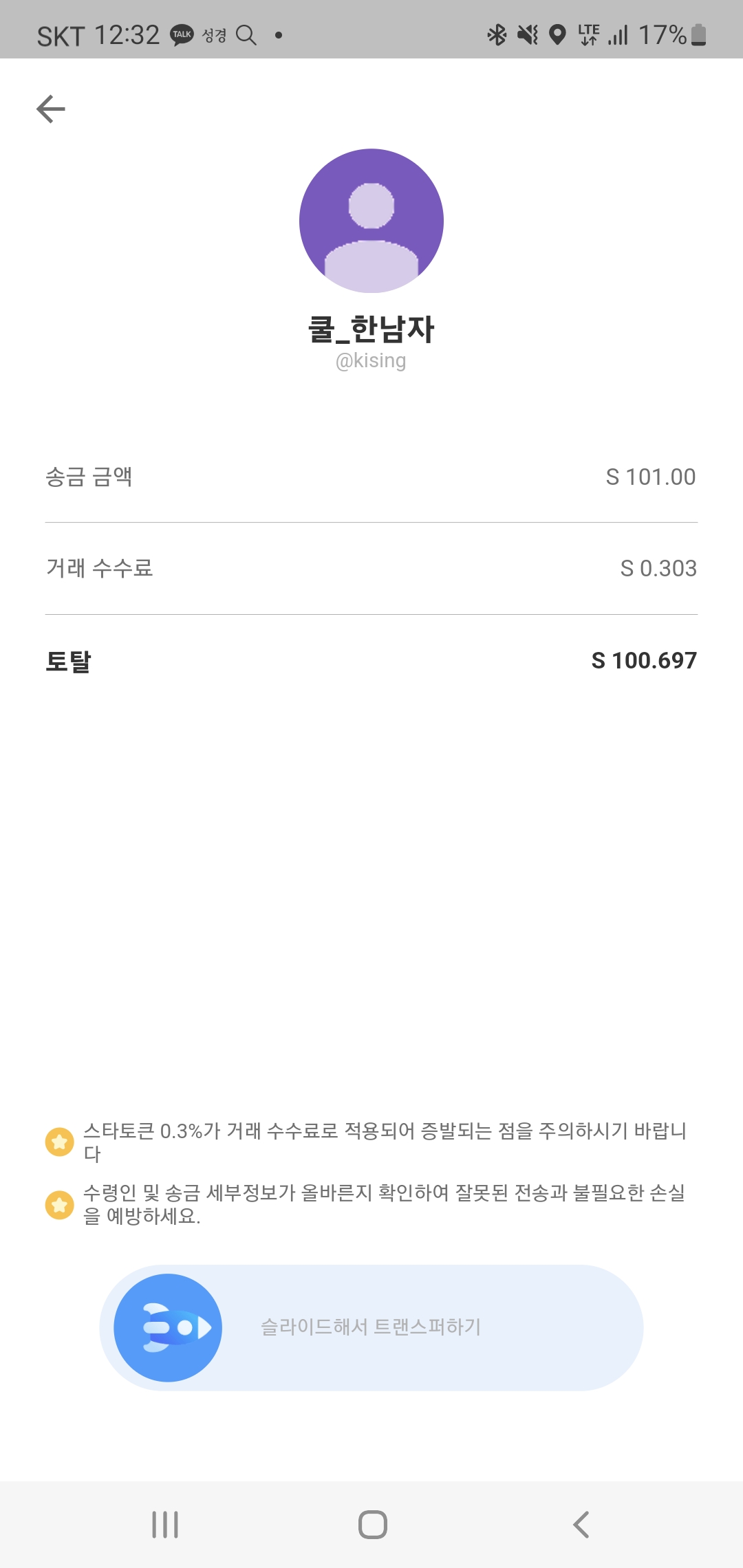Viewport: 743px width, 1568px height.
Task: Go back using the top-left arrow
Action: 51,109
